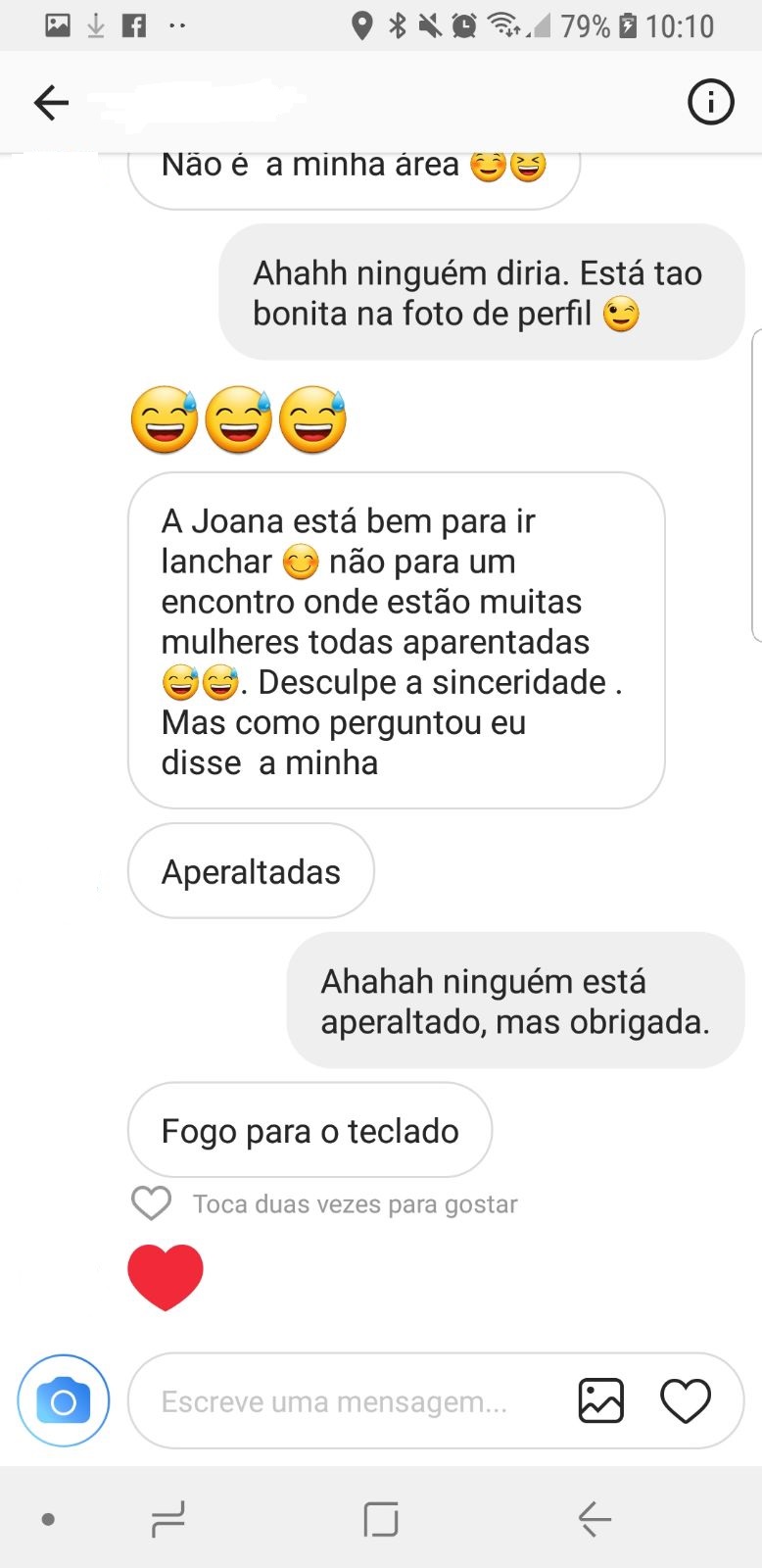Send a heart from the message bar
Image resolution: width=762 pixels, height=1568 pixels.
click(686, 1400)
